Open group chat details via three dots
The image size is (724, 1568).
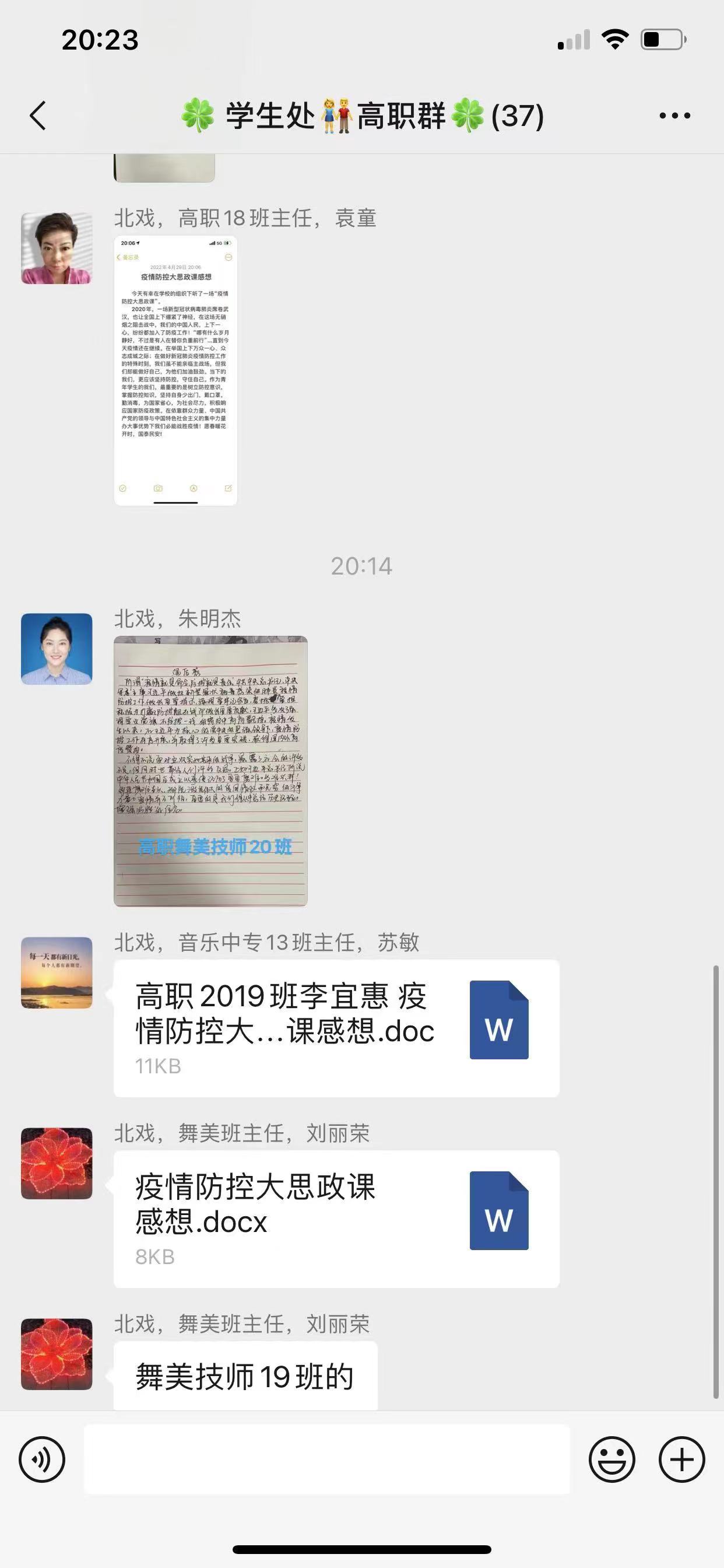coord(674,116)
